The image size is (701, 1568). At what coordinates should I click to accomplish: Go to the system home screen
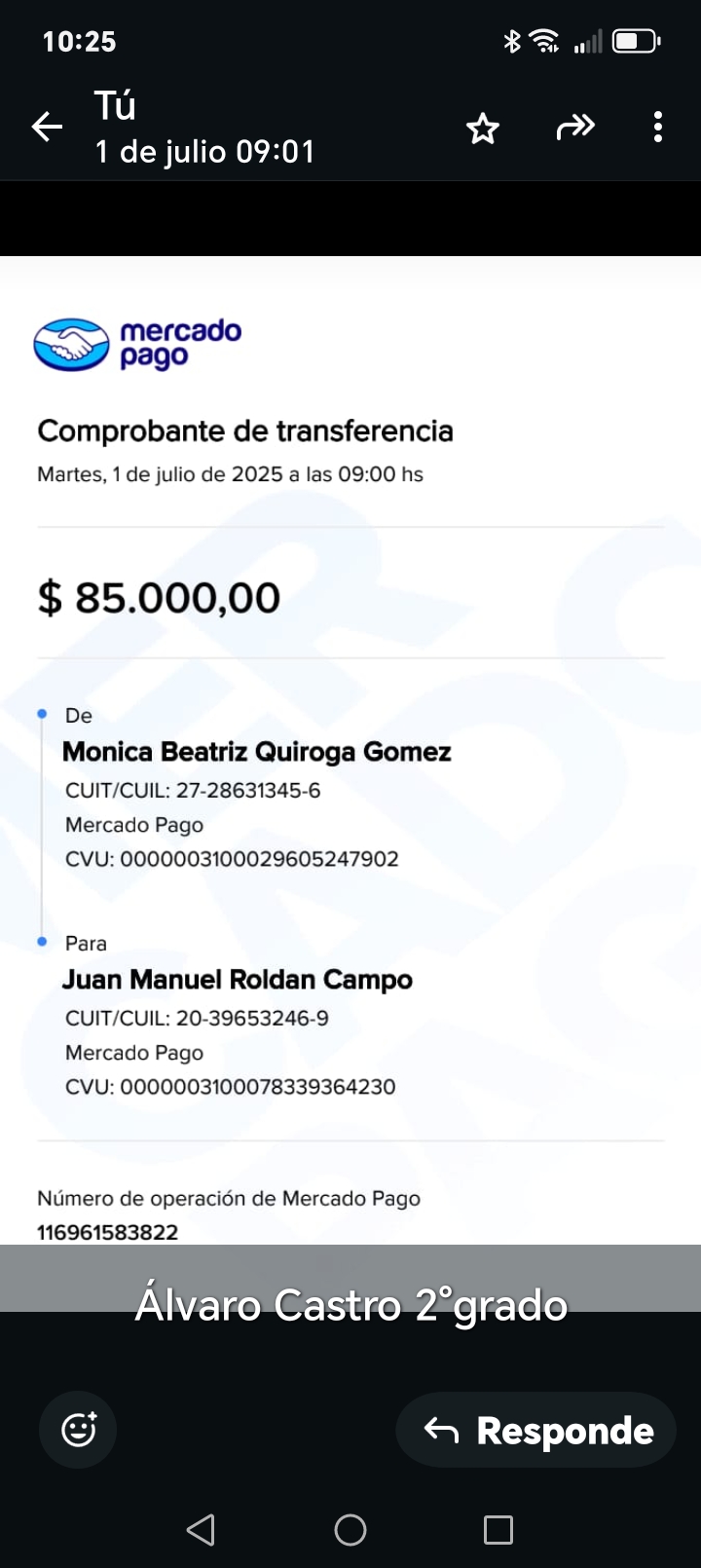350,1530
